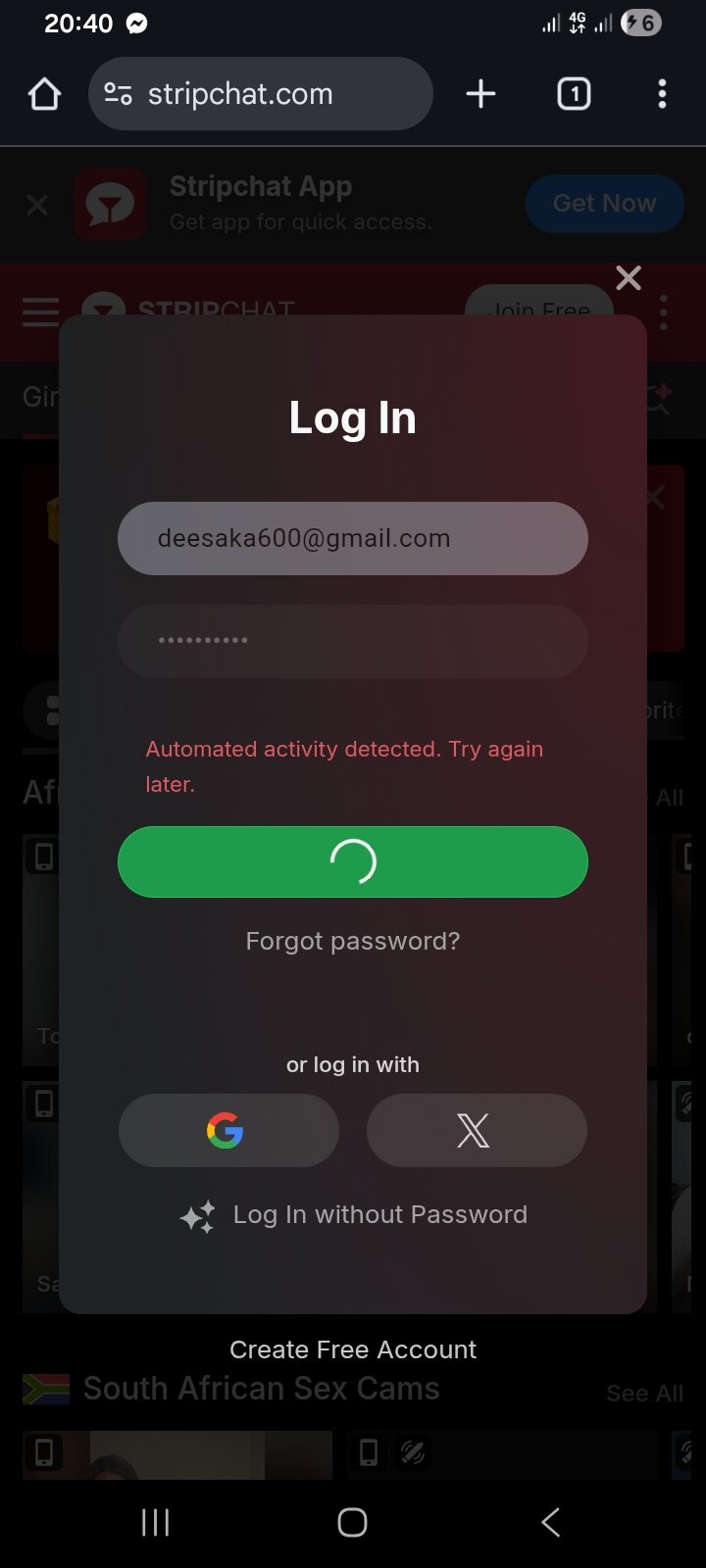Viewport: 706px width, 1568px height.
Task: Go to the browser home page
Action: coord(45,94)
